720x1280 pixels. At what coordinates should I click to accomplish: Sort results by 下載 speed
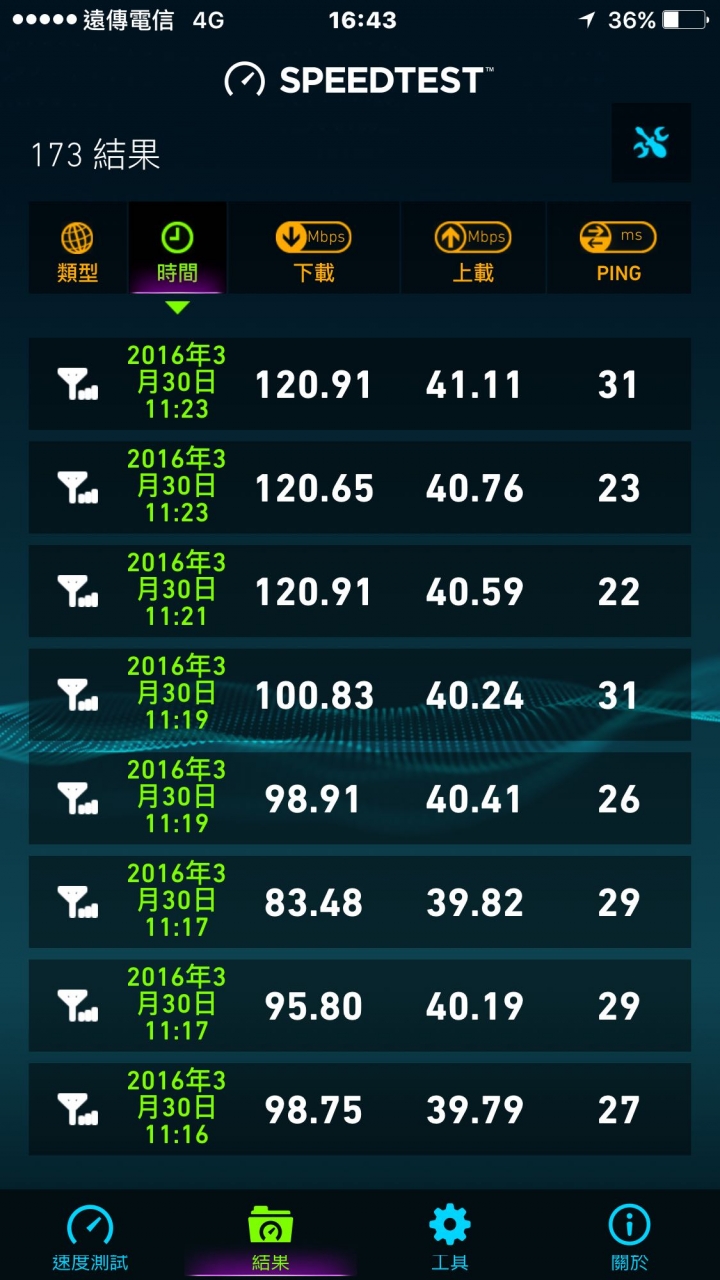tap(313, 250)
